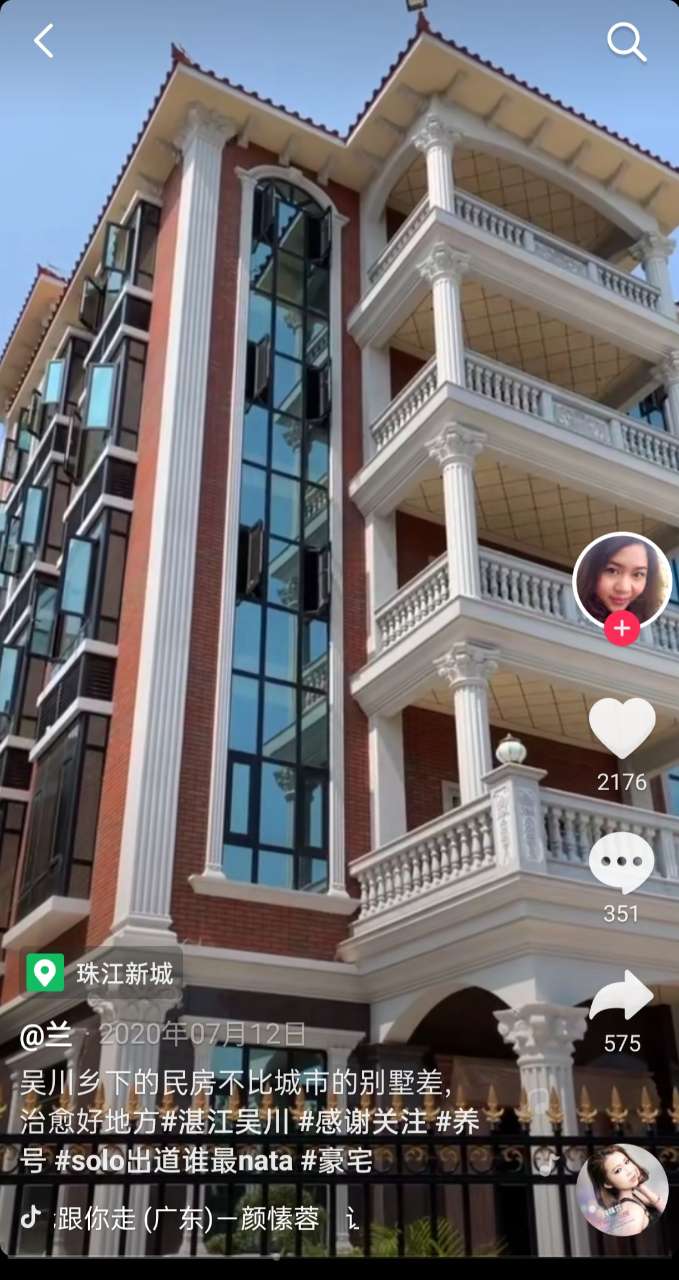Open the spinning music disc
The height and width of the screenshot is (1280, 679).
coord(621,1190)
